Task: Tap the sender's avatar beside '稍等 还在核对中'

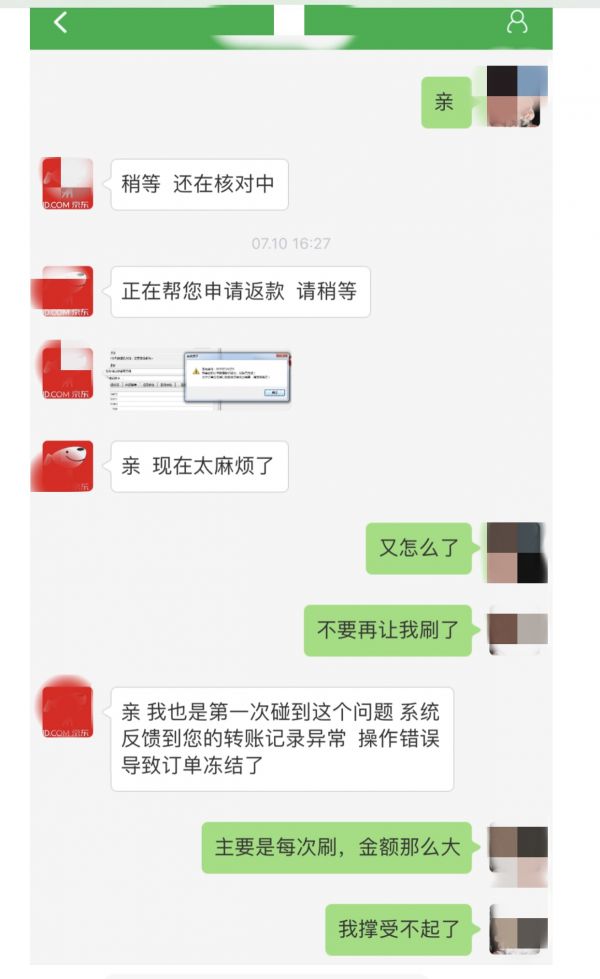Action: point(68,184)
